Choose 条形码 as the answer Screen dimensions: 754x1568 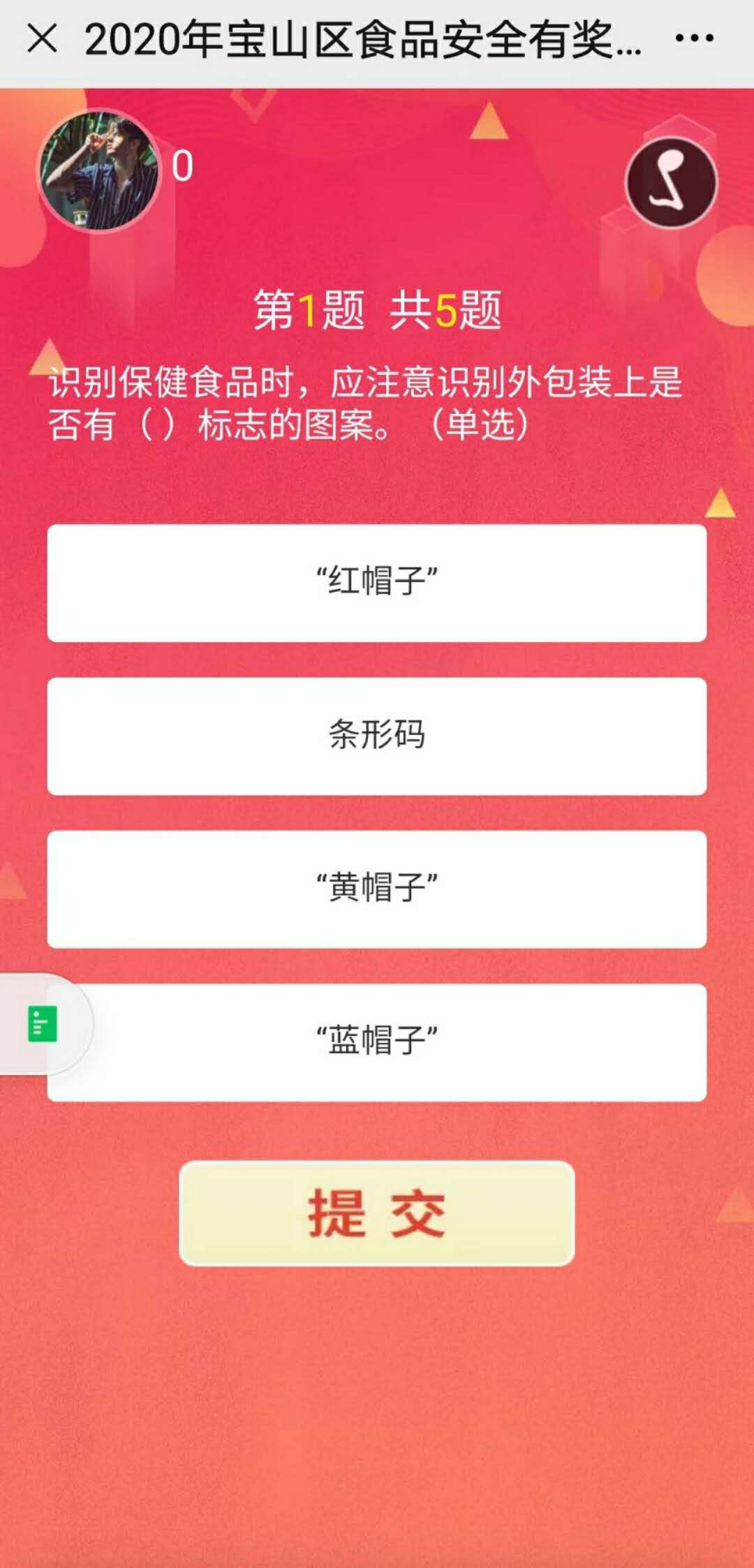[x=377, y=735]
